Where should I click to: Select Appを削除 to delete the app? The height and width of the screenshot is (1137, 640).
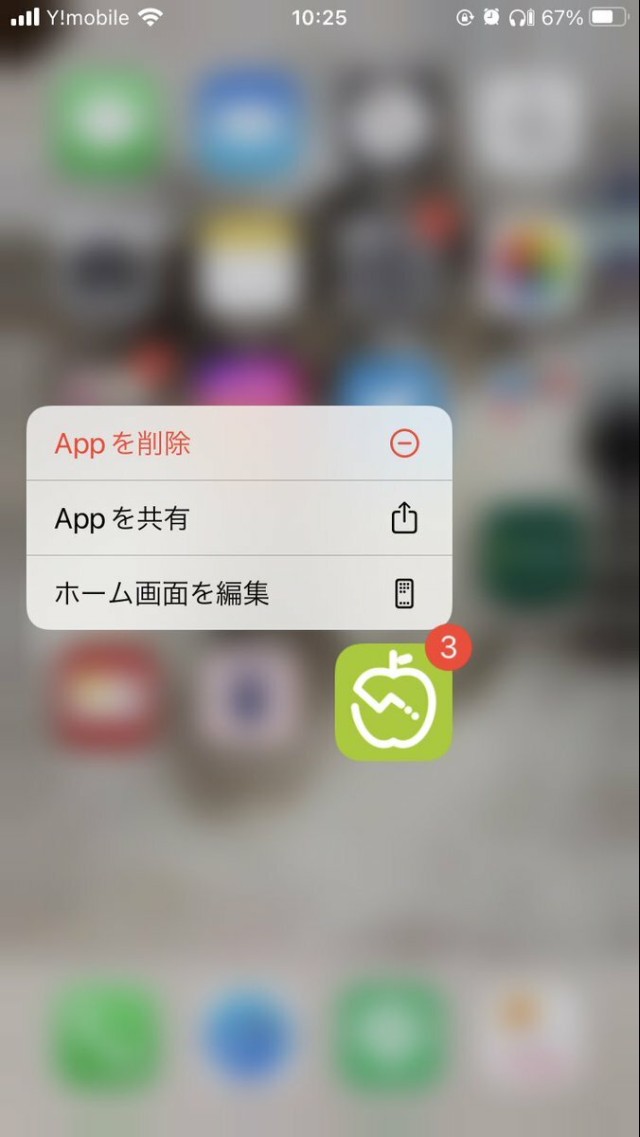238,444
